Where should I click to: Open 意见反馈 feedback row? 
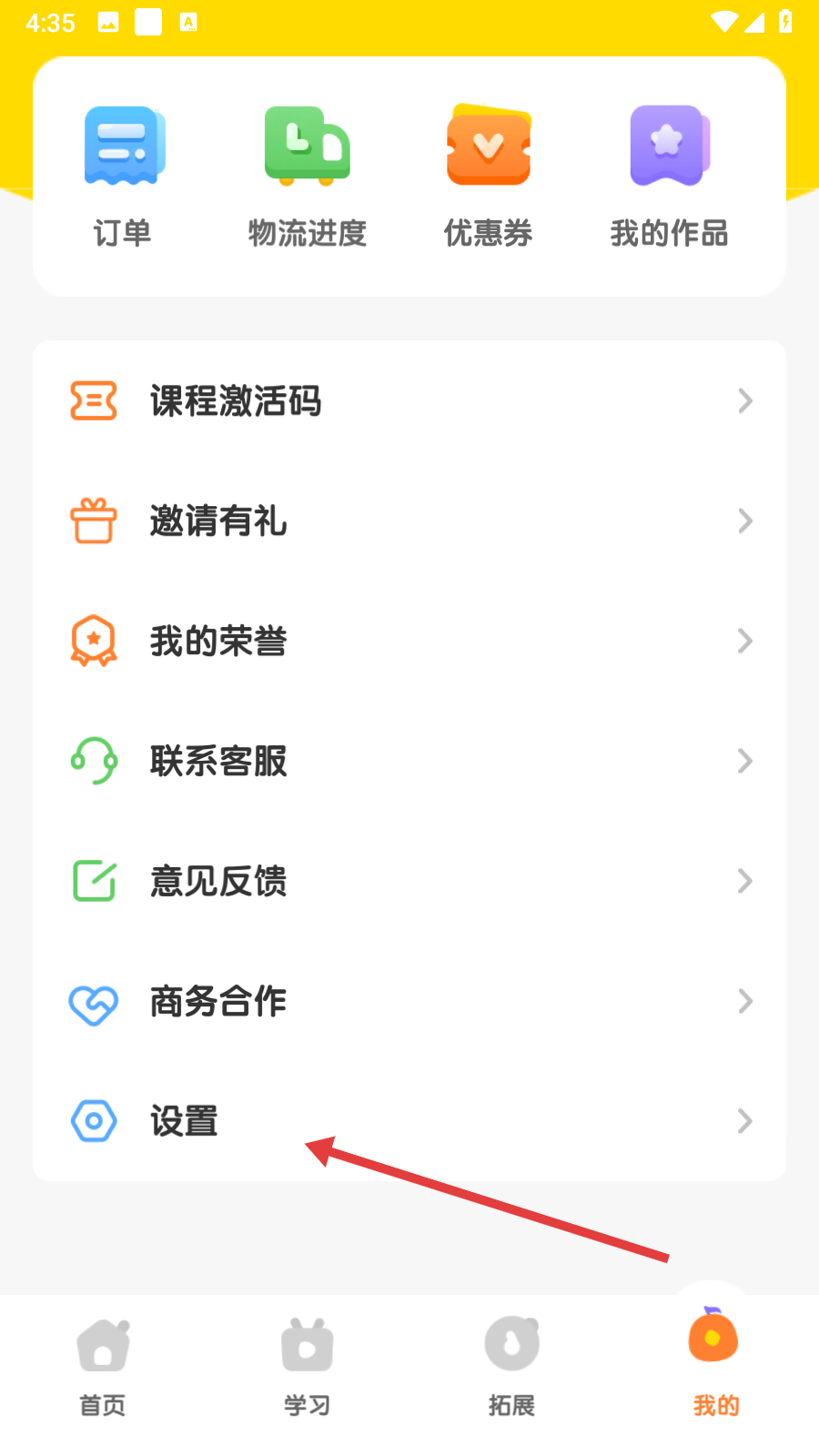pyautogui.click(x=409, y=882)
